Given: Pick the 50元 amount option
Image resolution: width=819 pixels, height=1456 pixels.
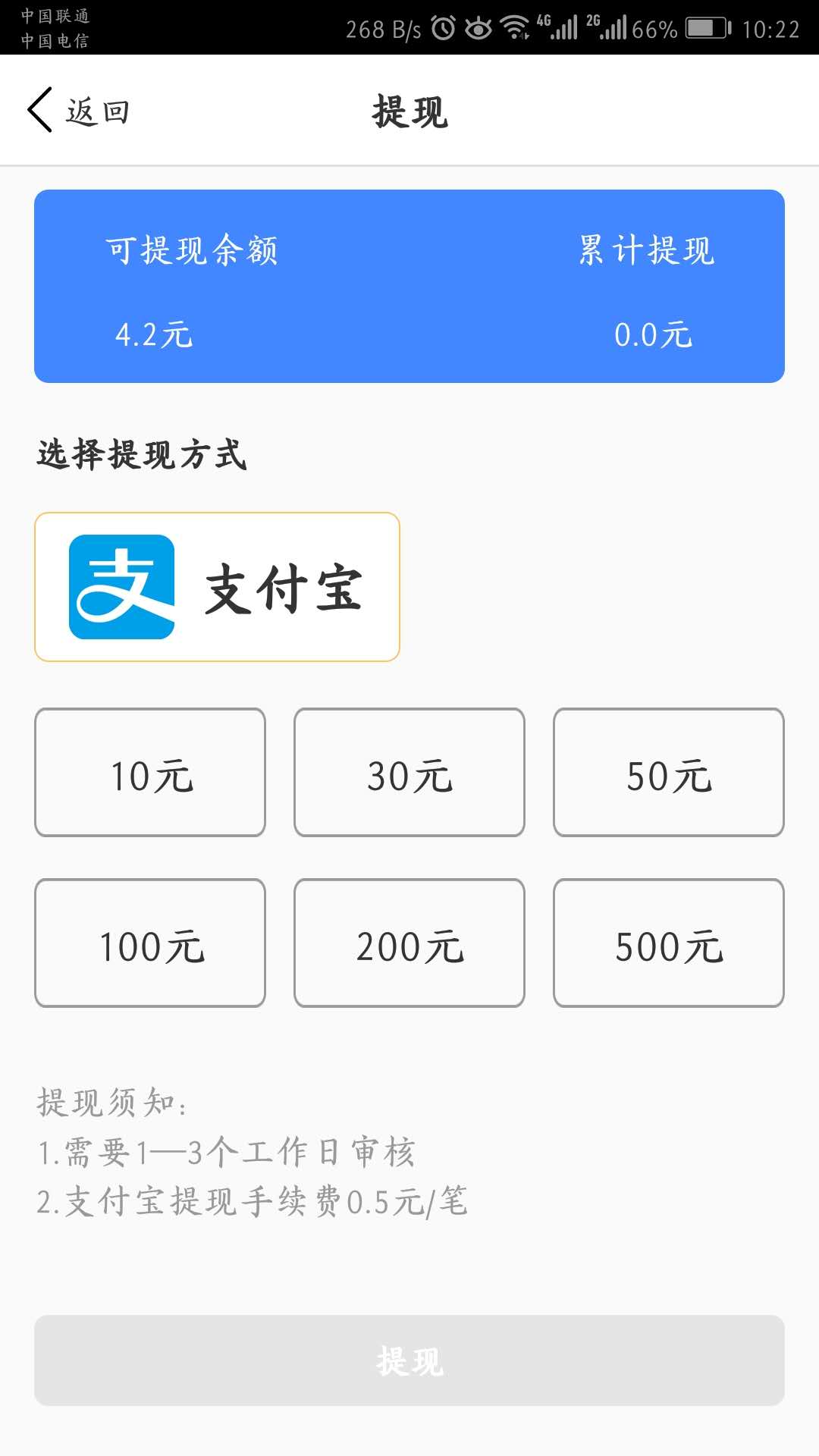Looking at the screenshot, I should click(669, 773).
